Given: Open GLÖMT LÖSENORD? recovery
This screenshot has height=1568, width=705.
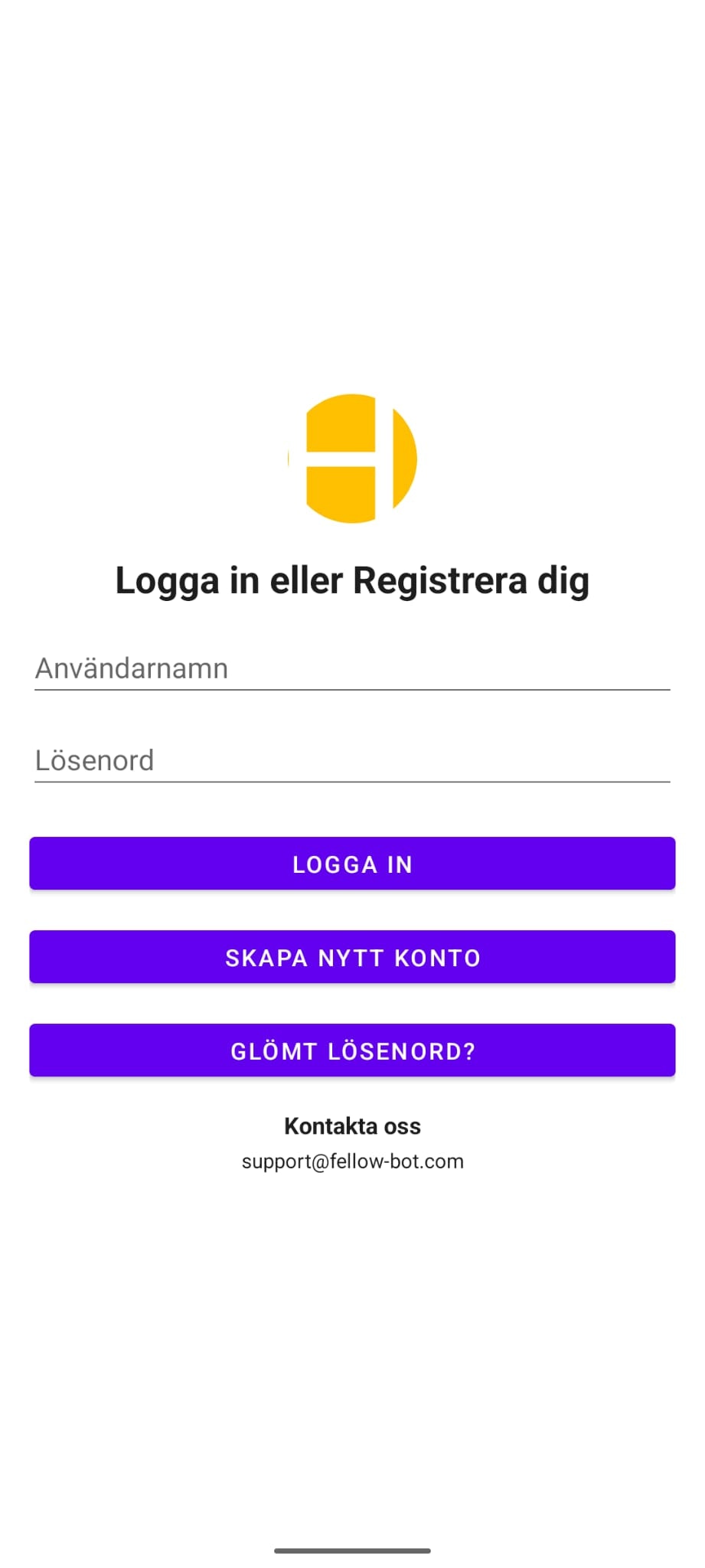Looking at the screenshot, I should [352, 1050].
